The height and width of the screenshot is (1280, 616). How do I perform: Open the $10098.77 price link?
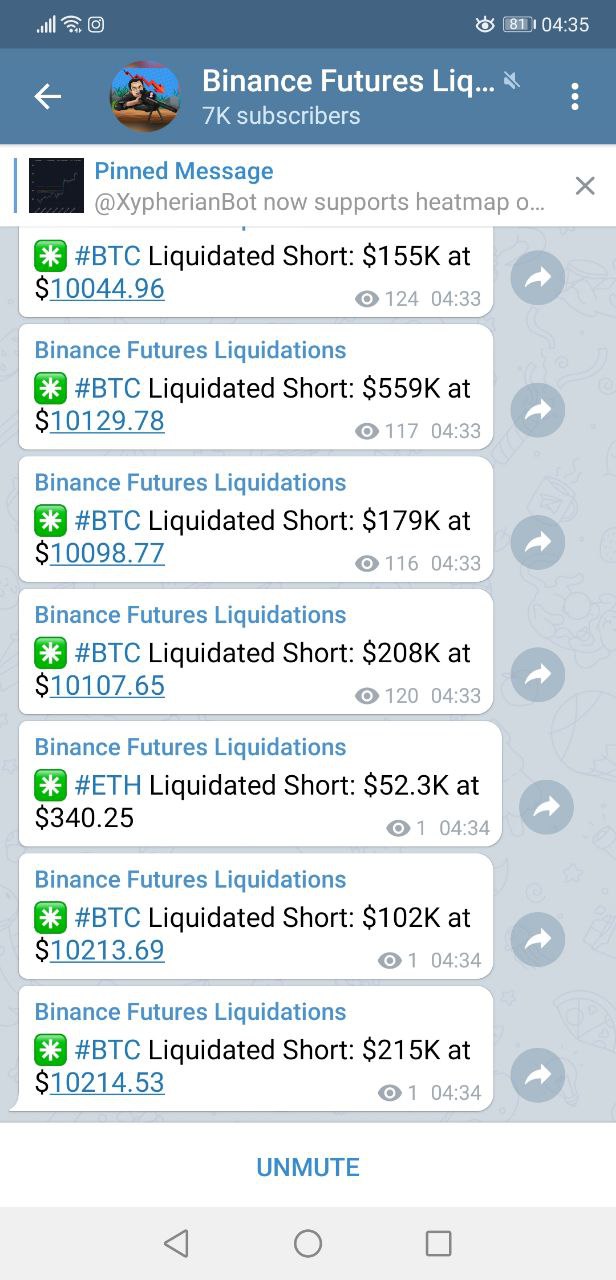point(107,553)
